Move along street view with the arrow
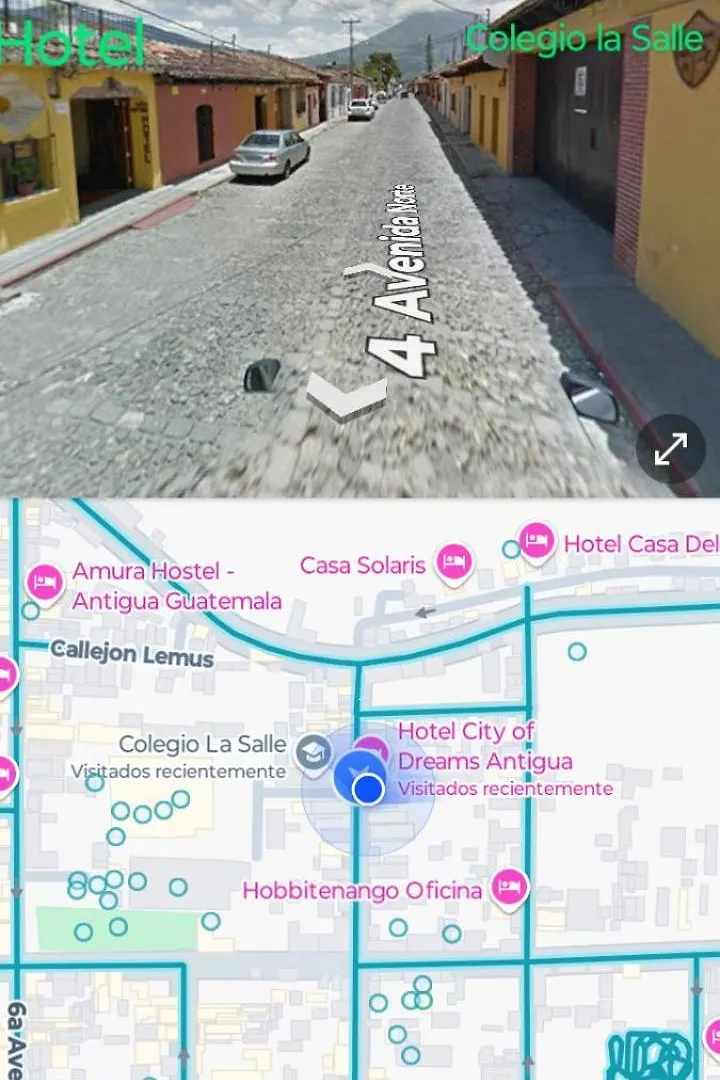 pyautogui.click(x=346, y=397)
